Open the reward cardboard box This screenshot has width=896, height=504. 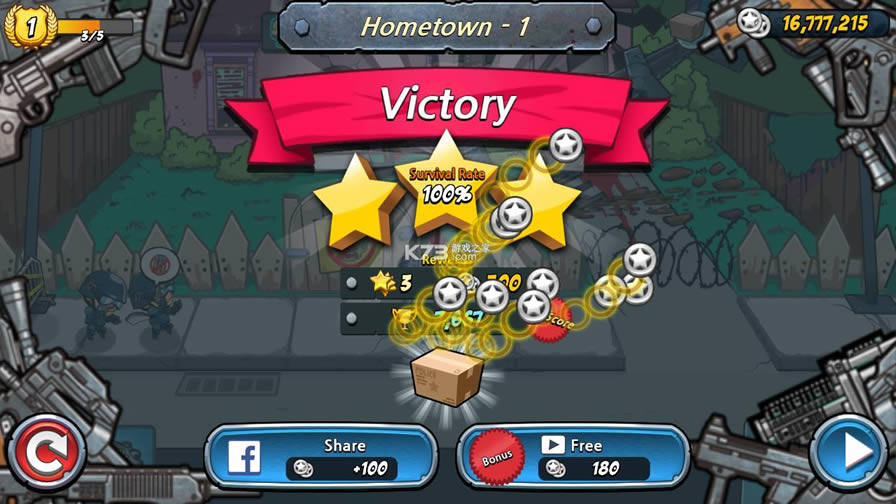point(447,377)
